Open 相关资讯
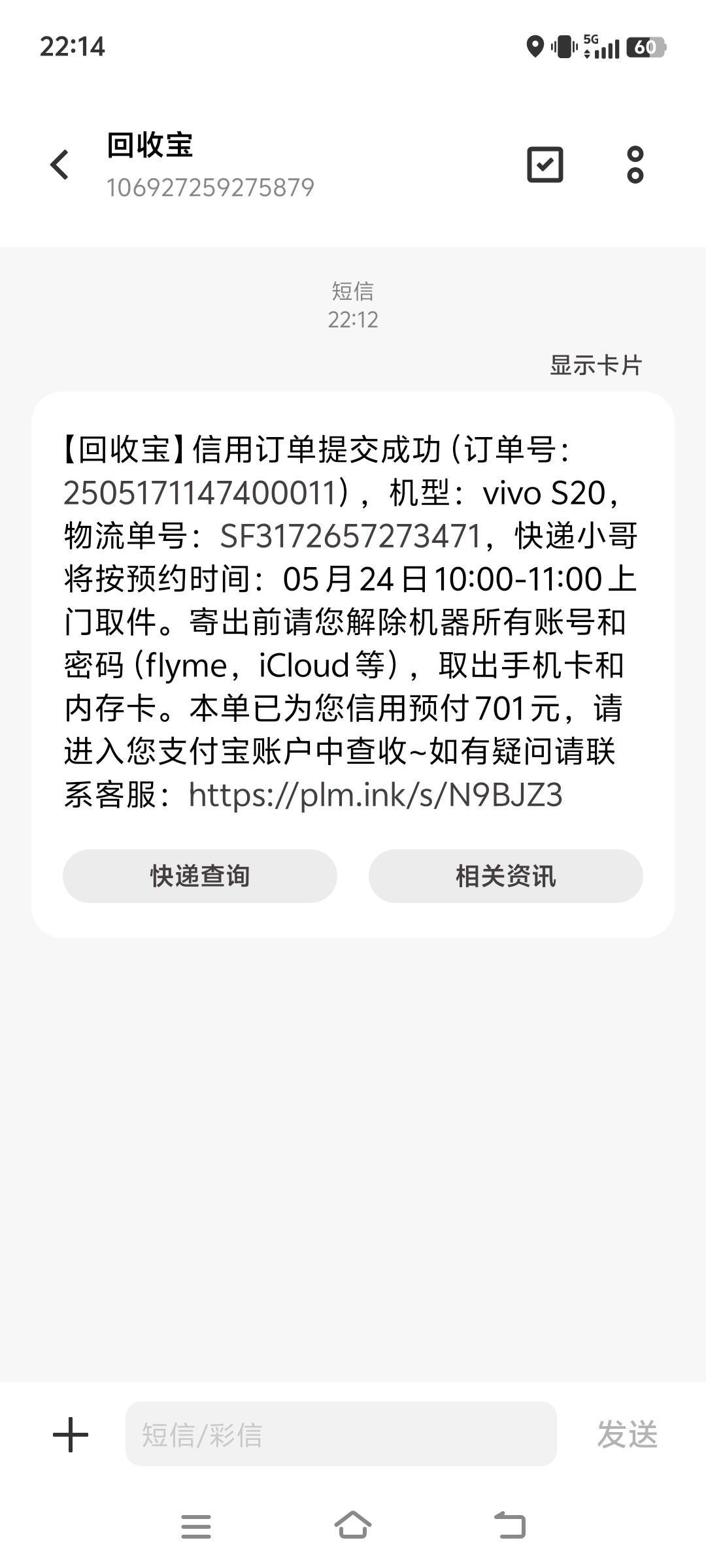This screenshot has width=706, height=1568. tap(506, 875)
